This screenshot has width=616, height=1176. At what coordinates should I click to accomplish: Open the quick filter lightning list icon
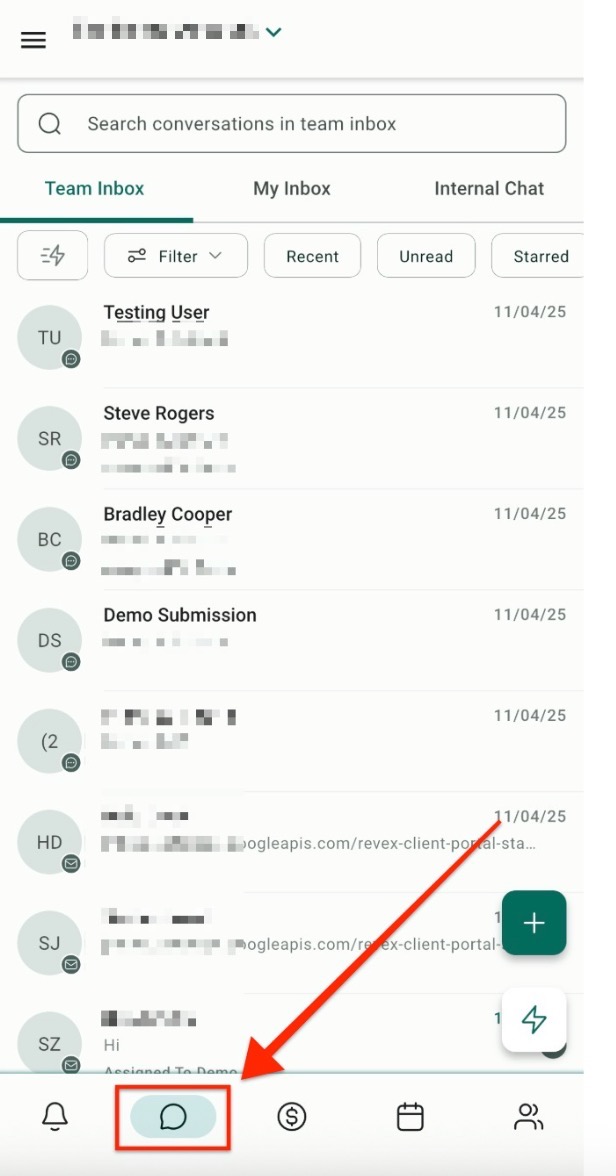tap(53, 256)
